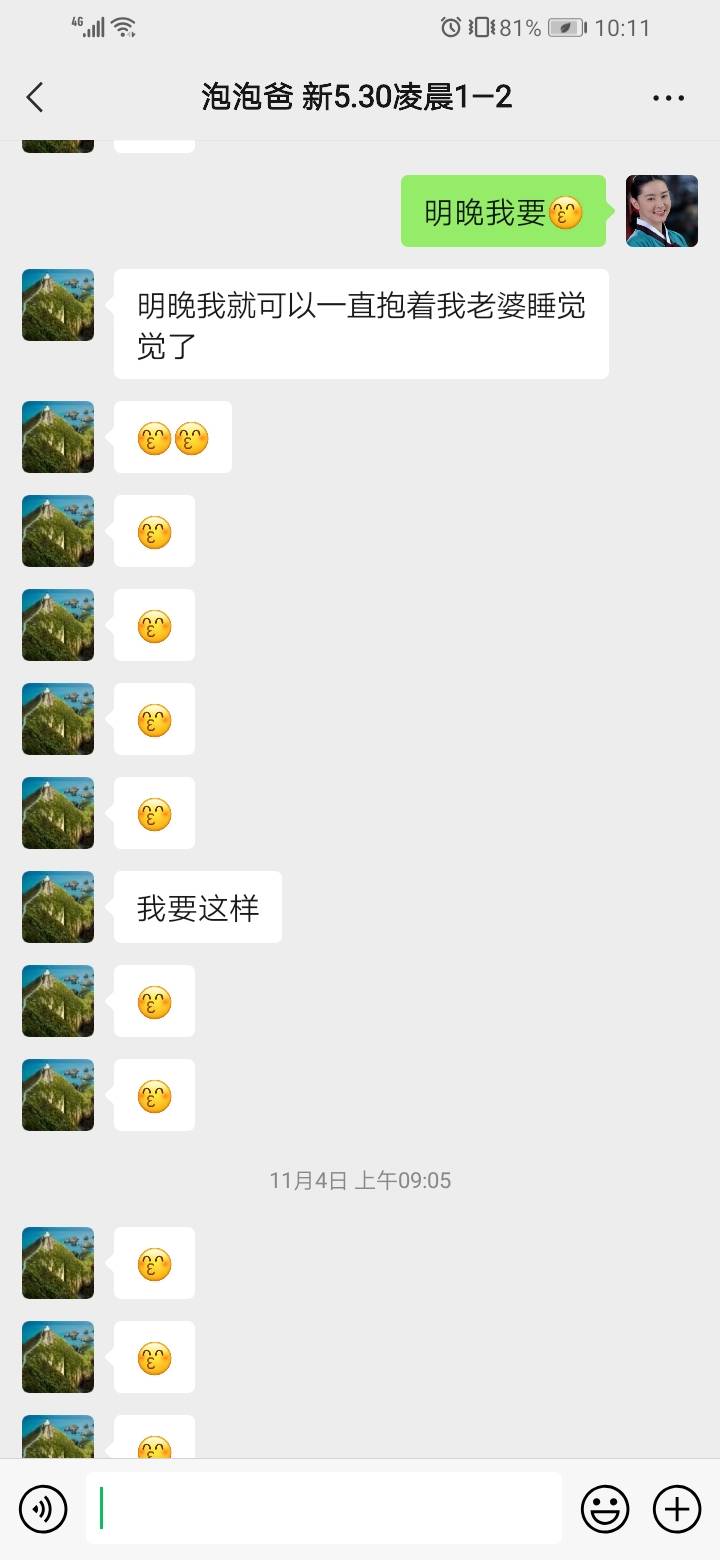Viewport: 720px width, 1560px height.
Task: Tap the message 明晚我就可以一直抱着我老婆睡觉觉了
Action: tap(360, 323)
